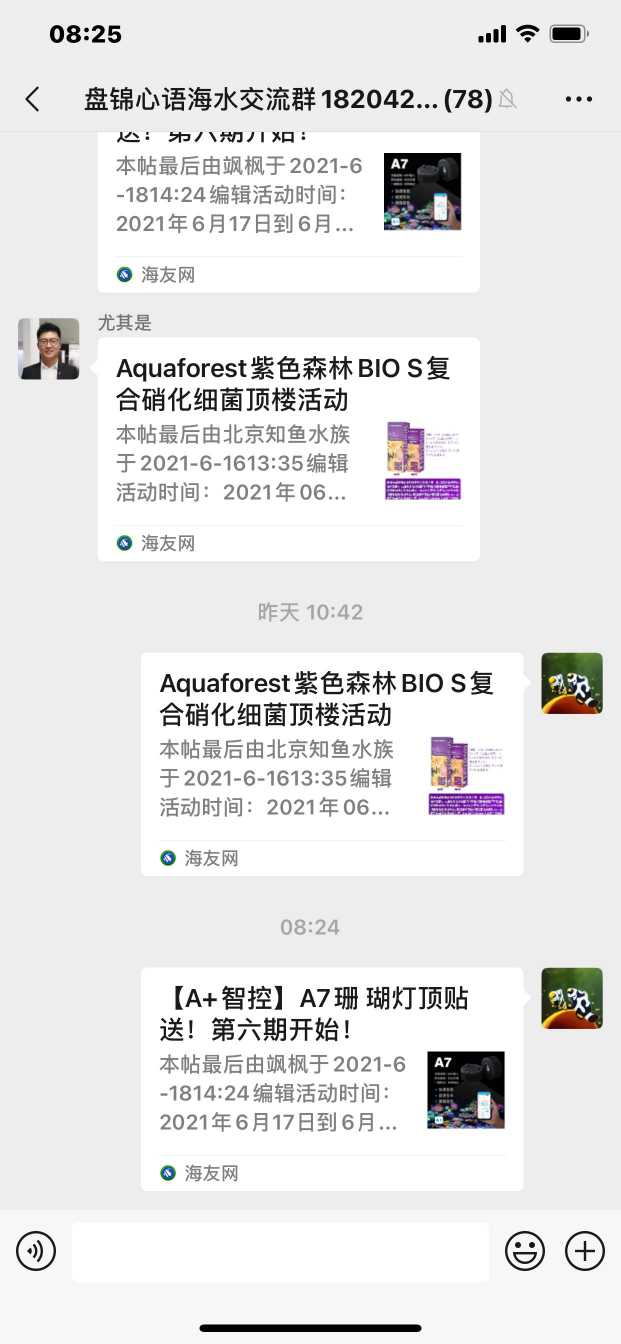Open the plus attachment menu

point(585,1251)
